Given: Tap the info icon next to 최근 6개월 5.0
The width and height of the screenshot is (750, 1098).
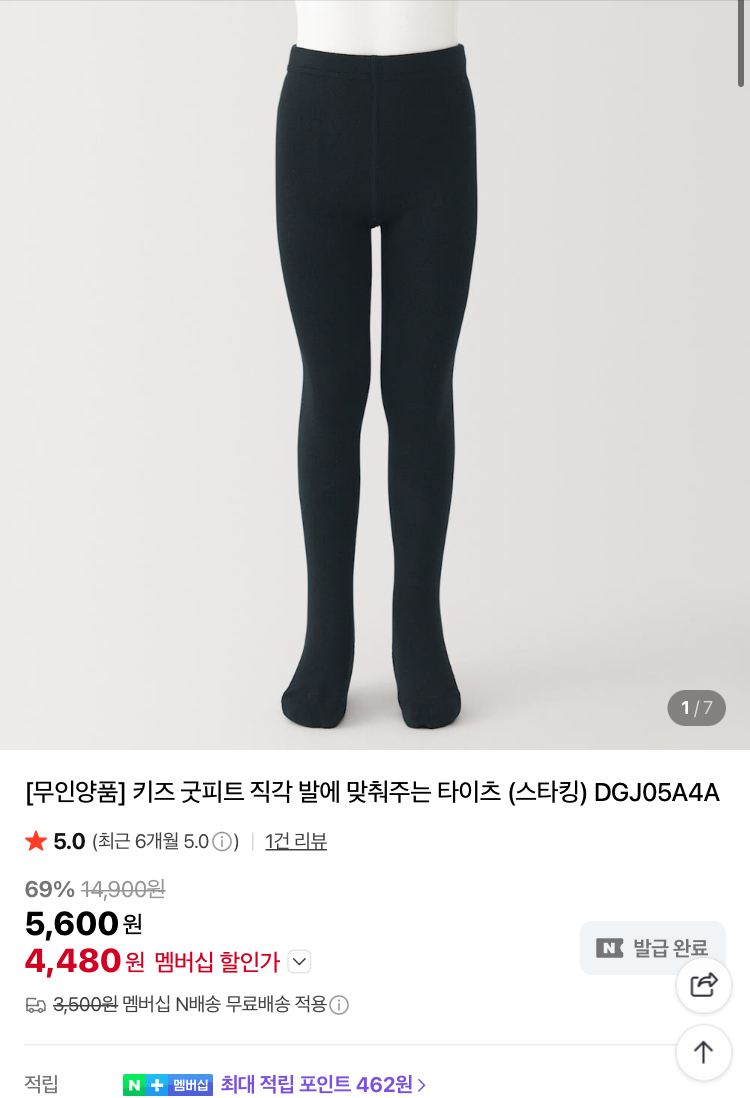Looking at the screenshot, I should click(222, 842).
